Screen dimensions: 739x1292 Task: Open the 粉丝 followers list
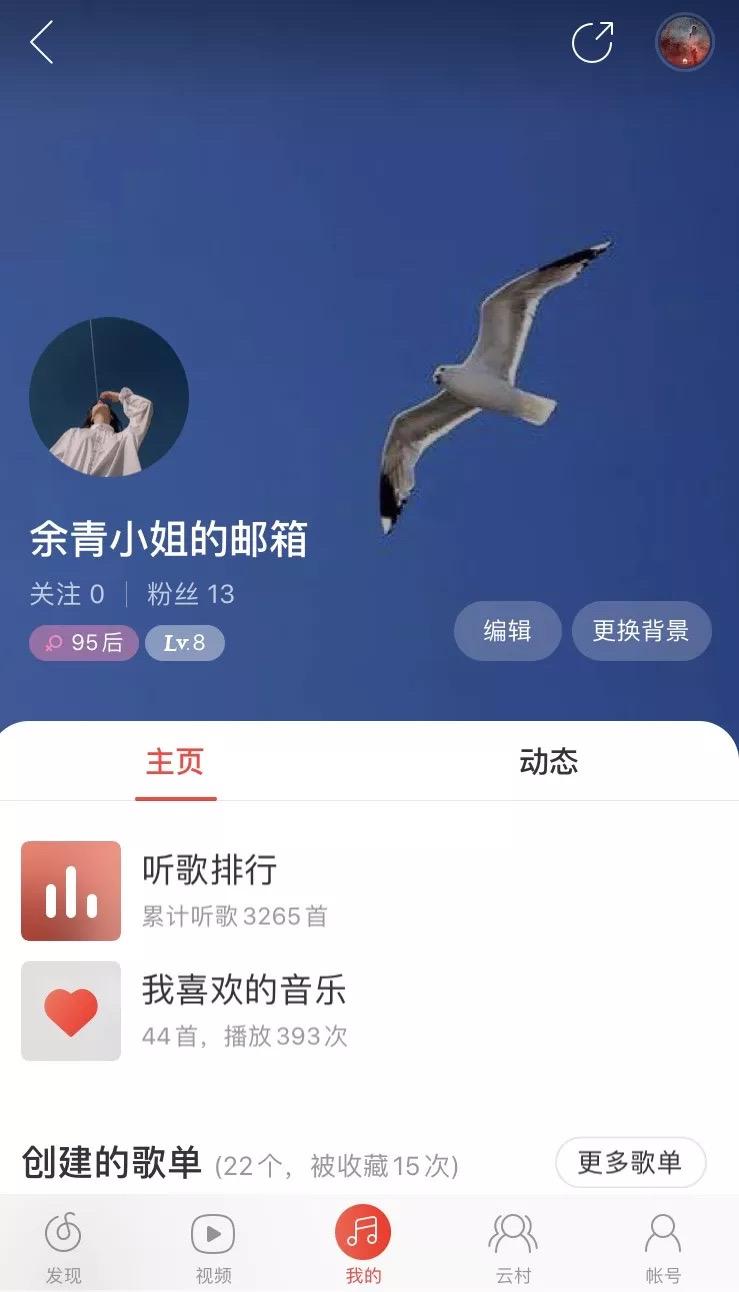[x=190, y=594]
